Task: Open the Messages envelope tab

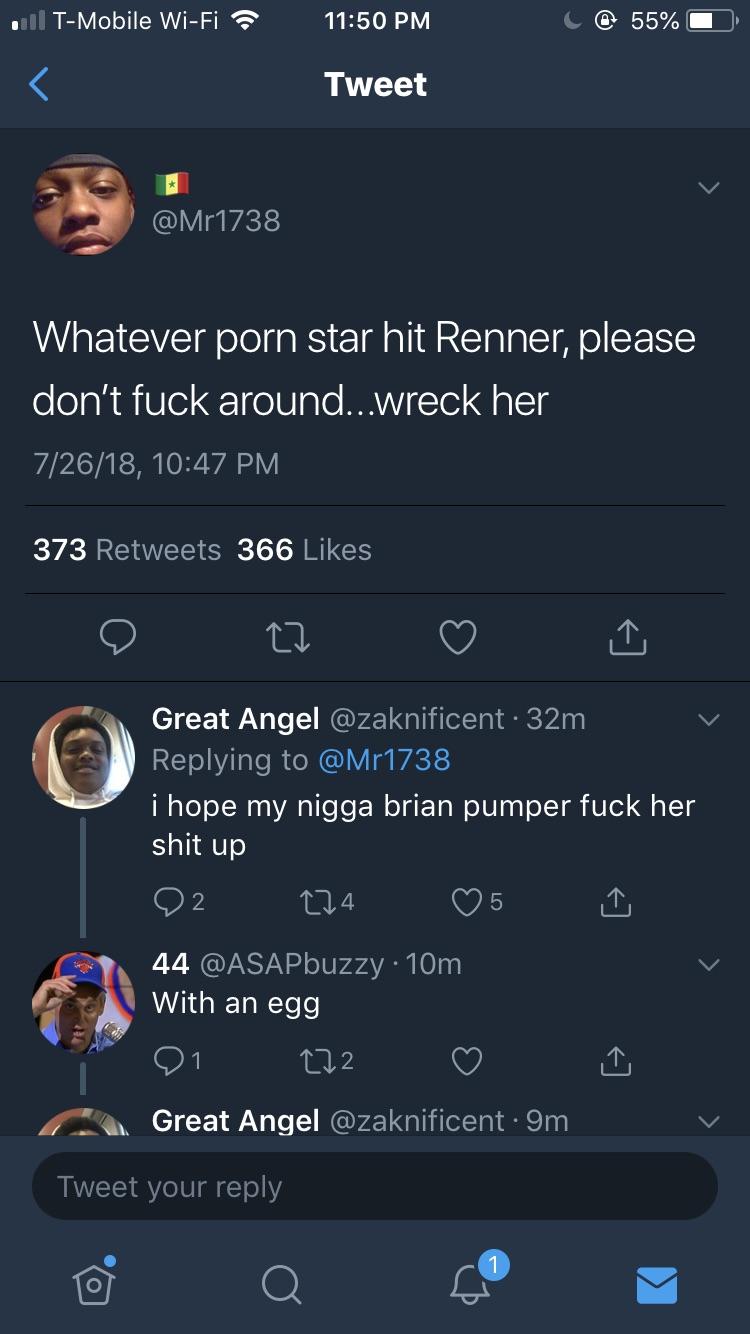Action: click(657, 1284)
